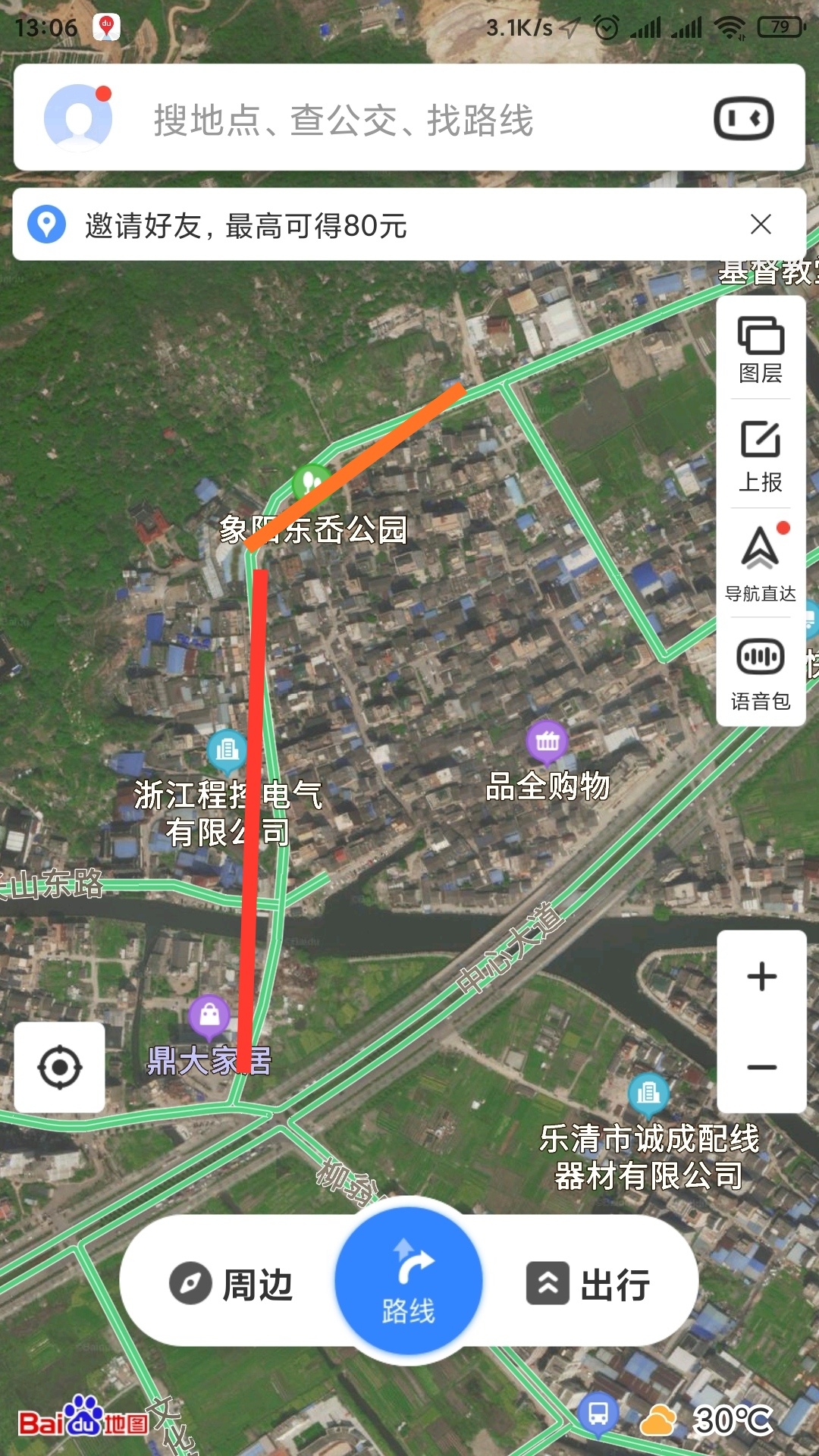
Task: Report an issue via 上报
Action: coord(761,456)
